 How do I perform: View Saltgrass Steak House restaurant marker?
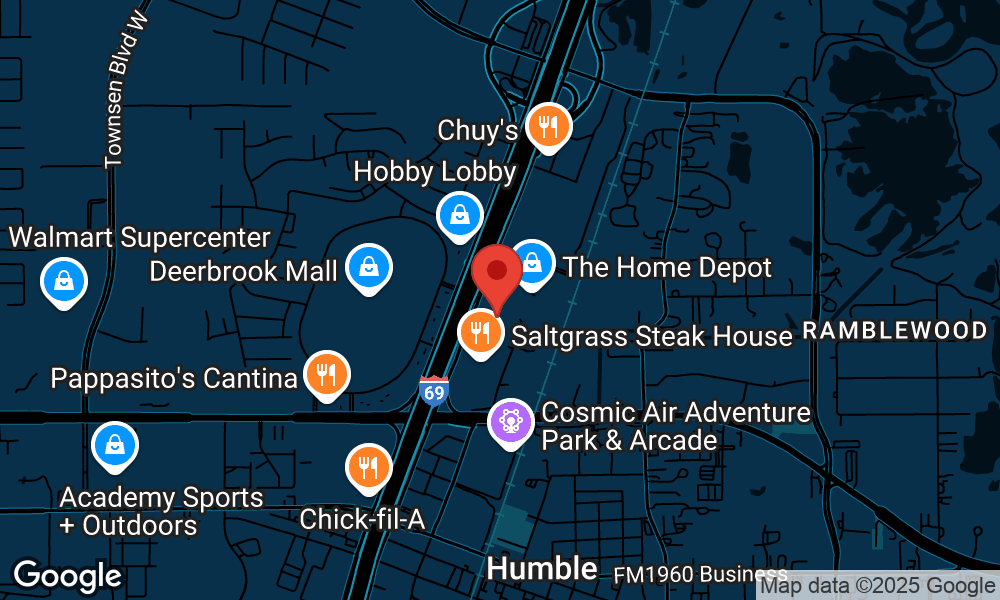point(481,333)
